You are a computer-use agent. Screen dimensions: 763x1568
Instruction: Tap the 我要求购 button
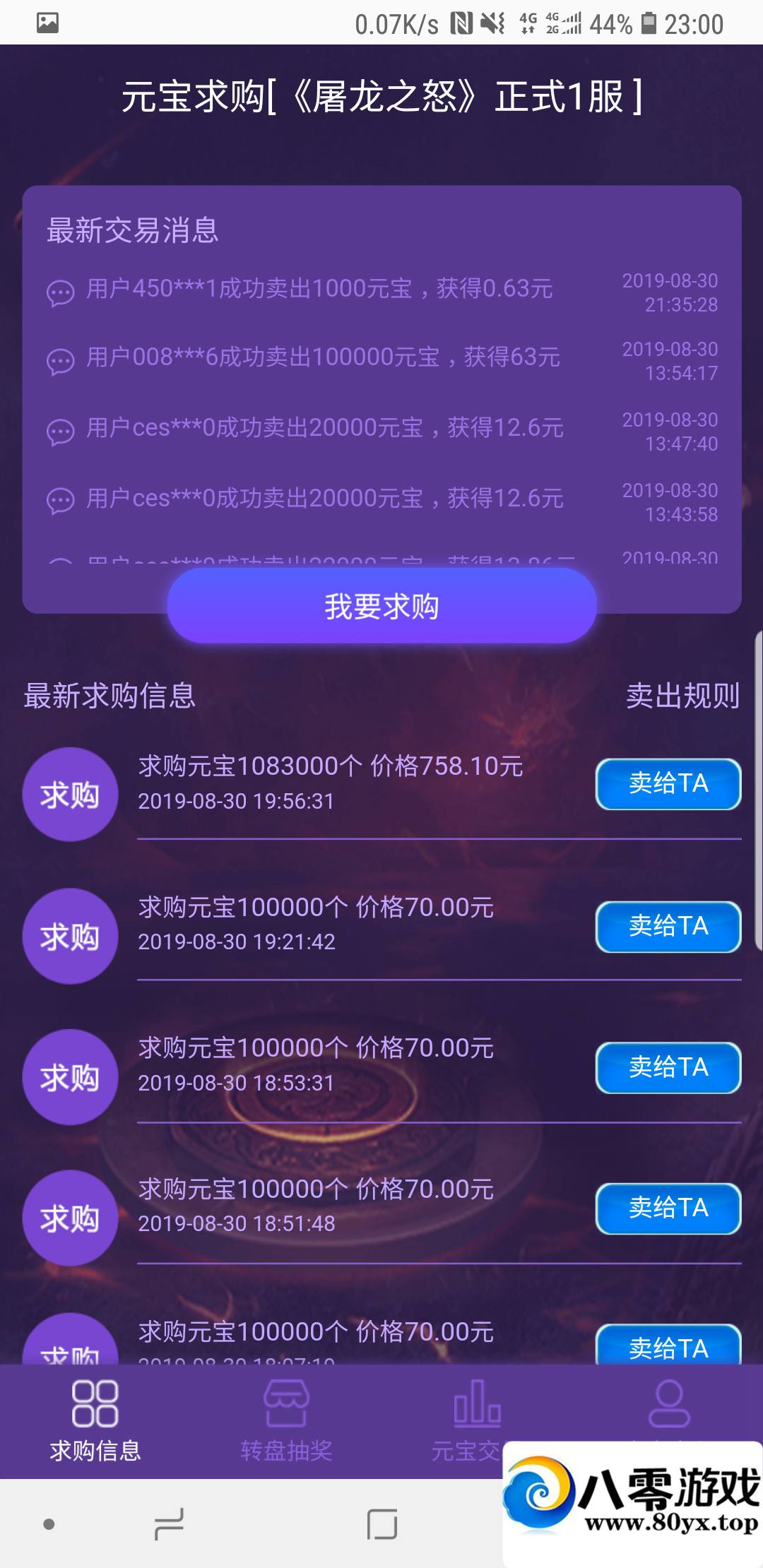381,606
